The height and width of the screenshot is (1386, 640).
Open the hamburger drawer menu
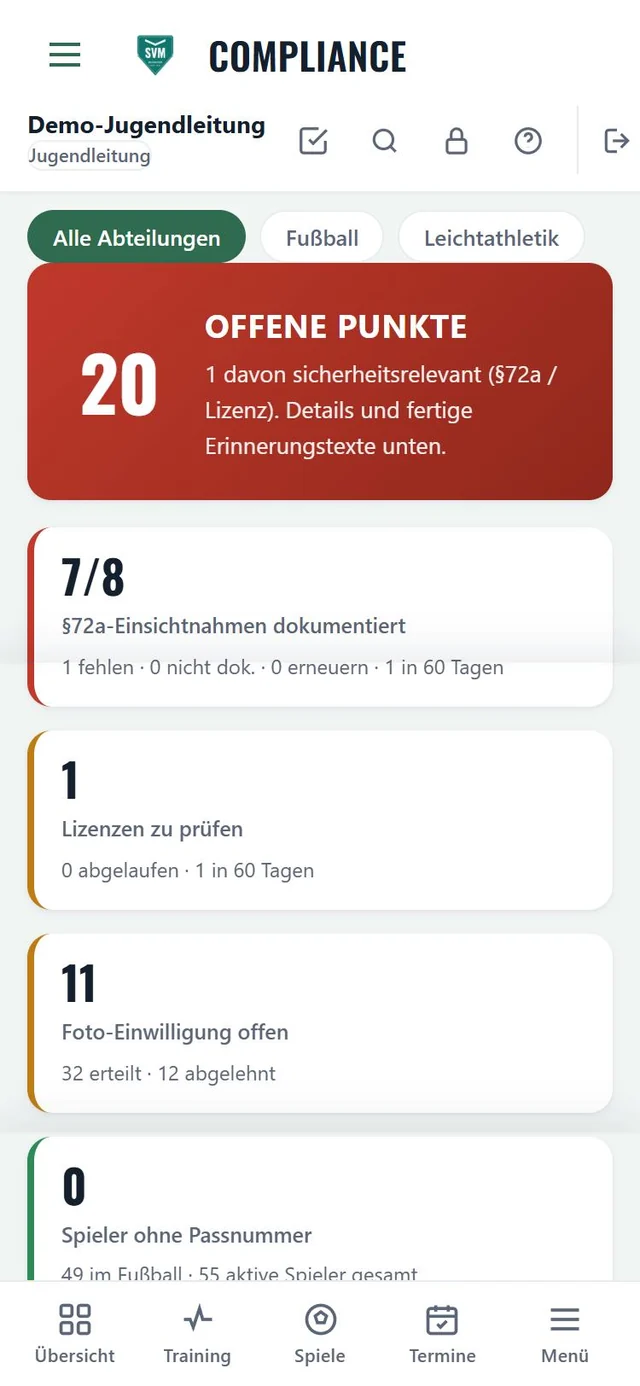(x=65, y=55)
